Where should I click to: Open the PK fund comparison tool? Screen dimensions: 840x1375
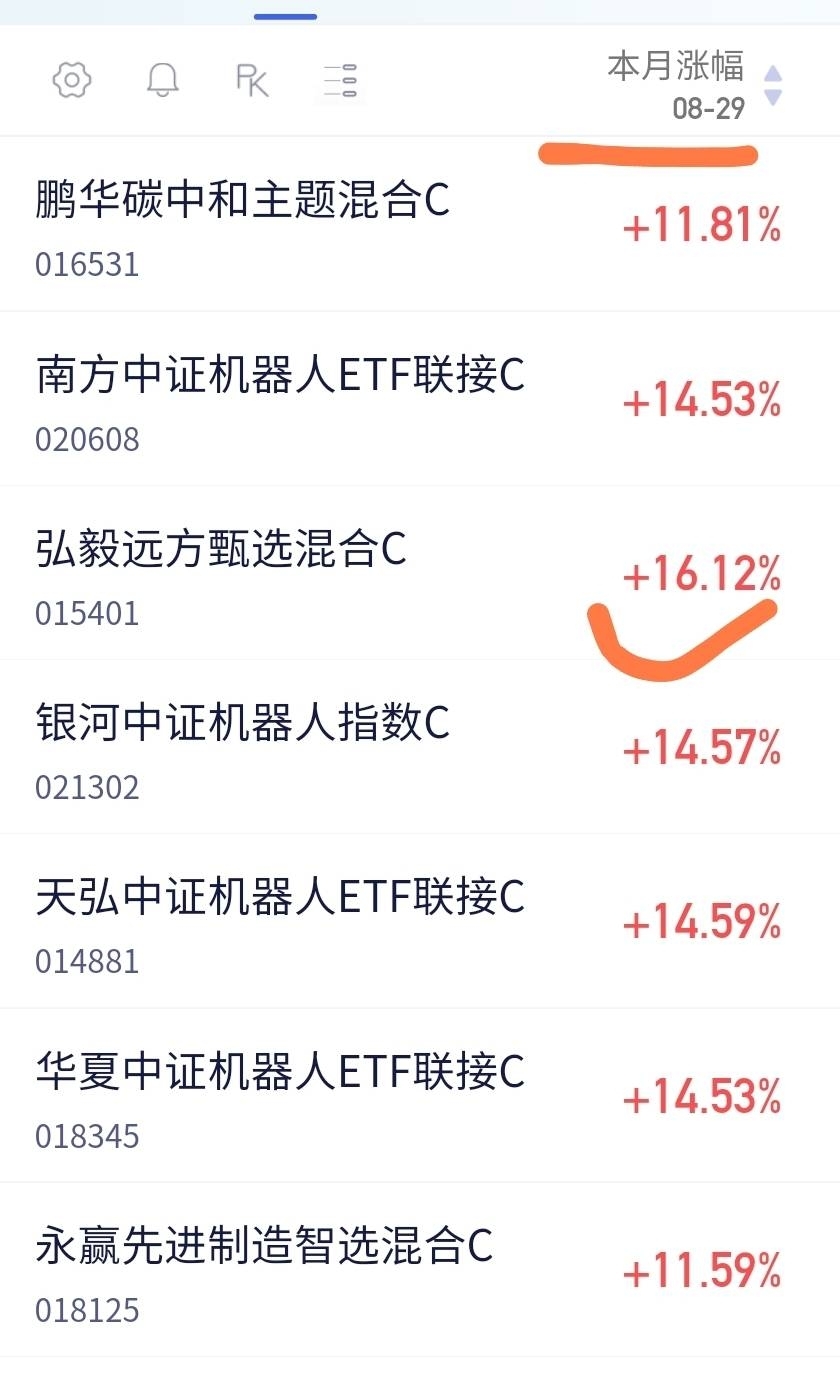[x=252, y=80]
